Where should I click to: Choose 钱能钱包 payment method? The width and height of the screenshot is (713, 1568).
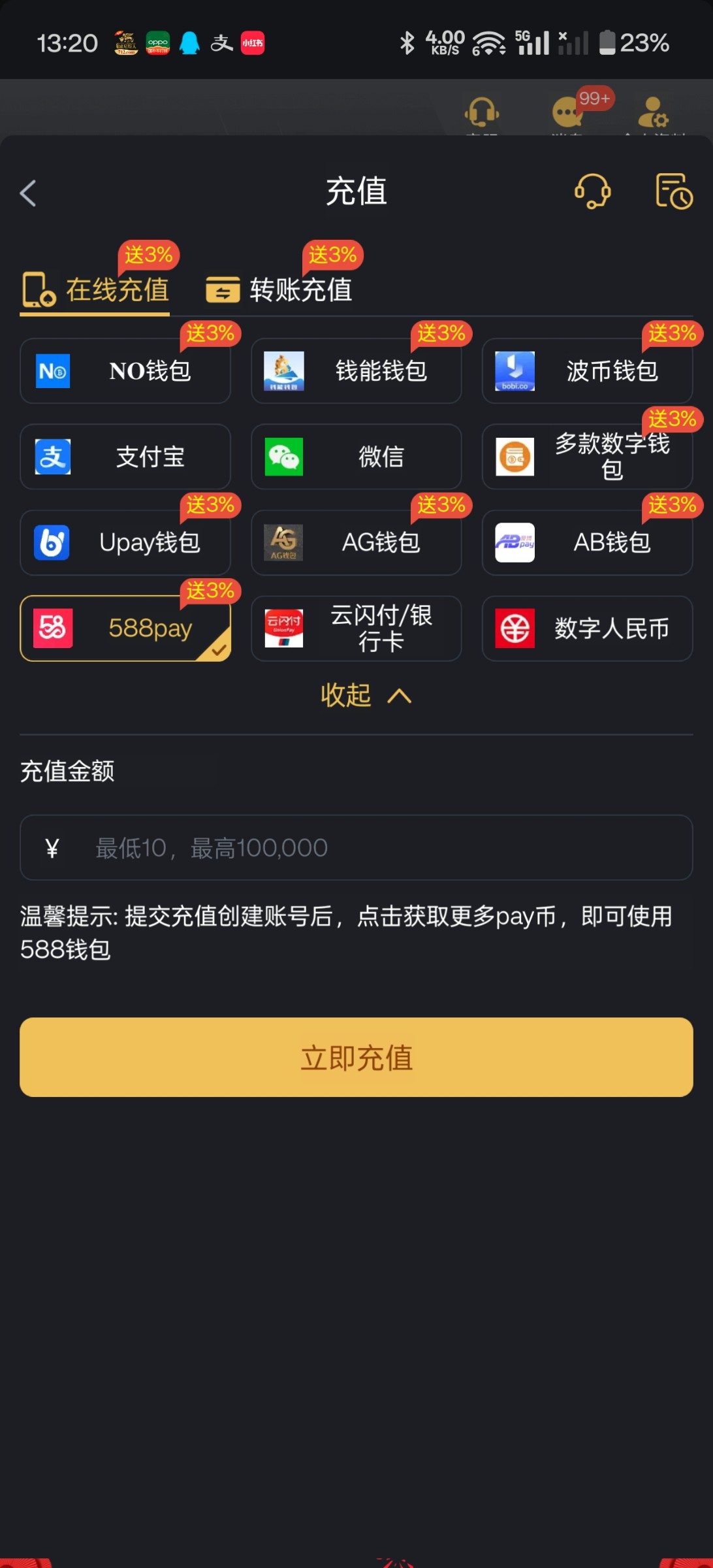pyautogui.click(x=356, y=371)
